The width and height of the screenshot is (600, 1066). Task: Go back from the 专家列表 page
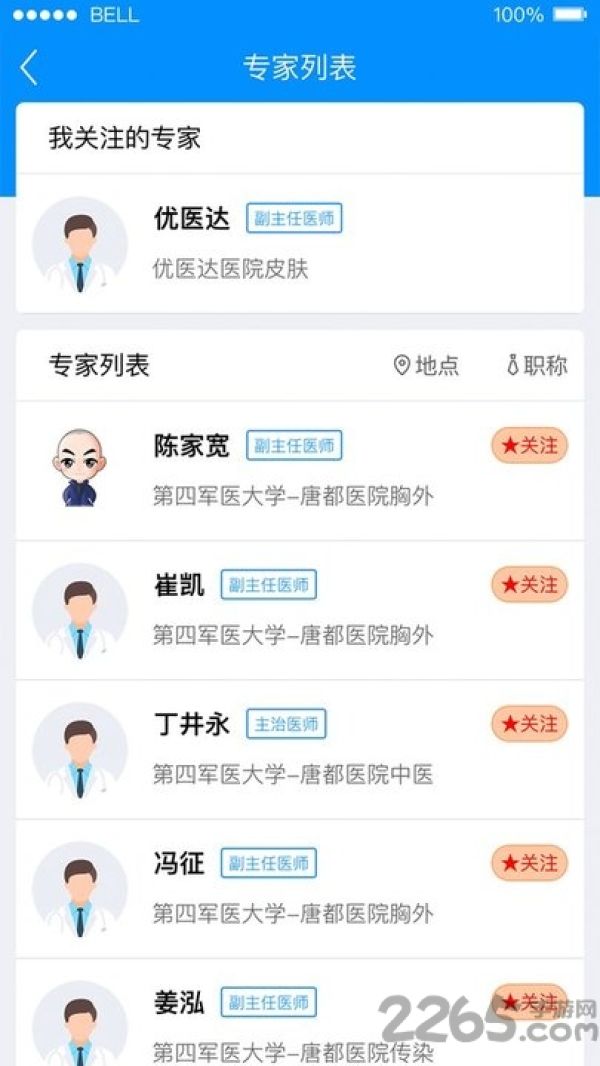click(x=29, y=67)
